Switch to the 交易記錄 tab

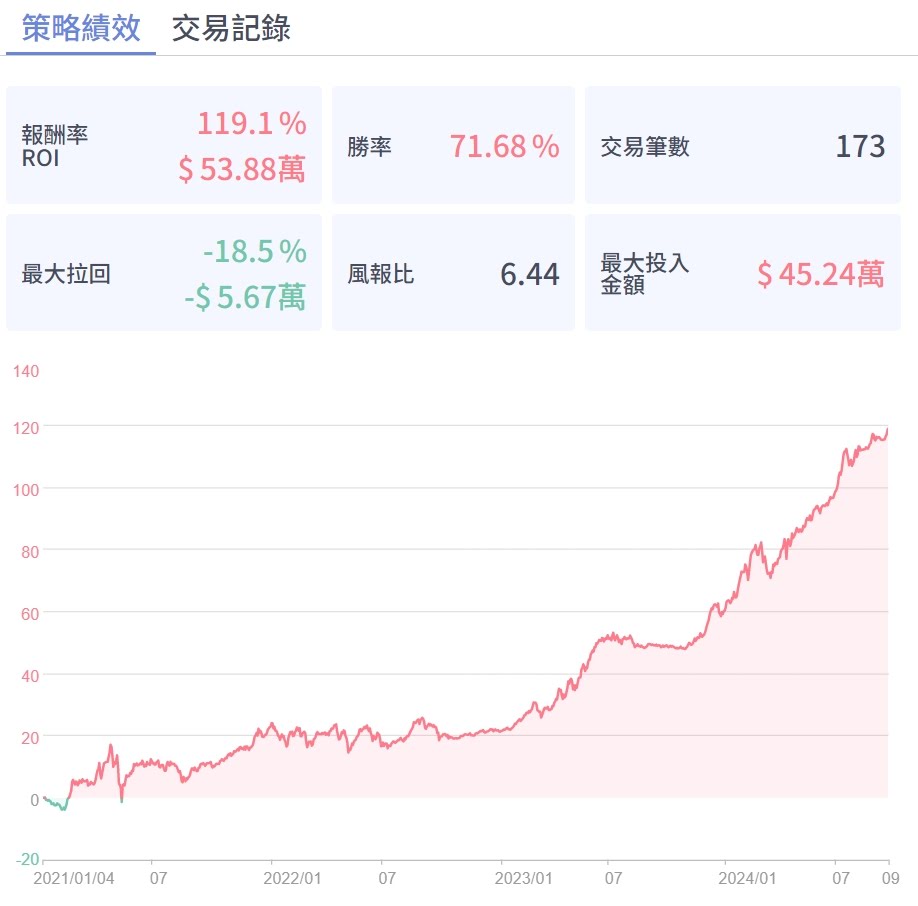click(231, 28)
